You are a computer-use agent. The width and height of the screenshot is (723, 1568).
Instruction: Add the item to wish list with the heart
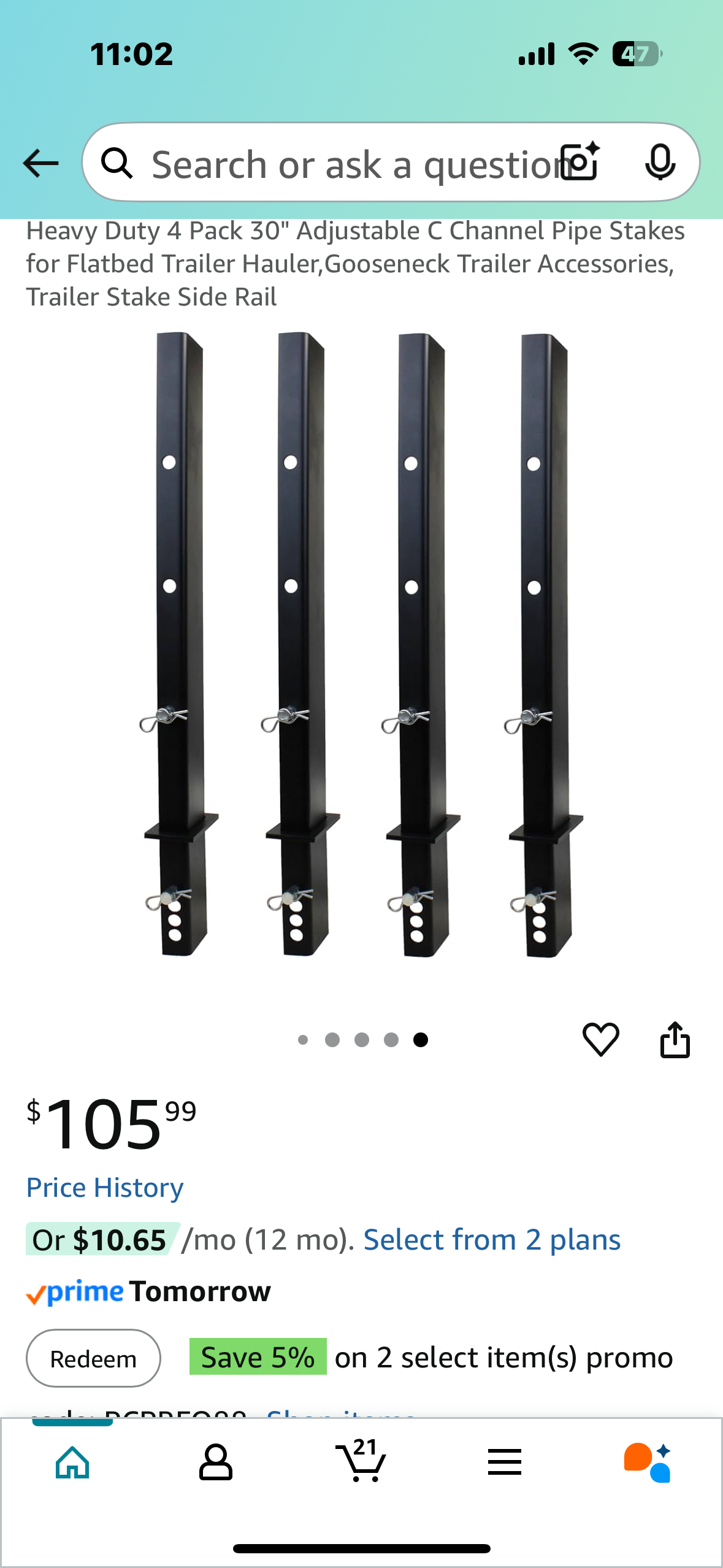(x=600, y=1039)
